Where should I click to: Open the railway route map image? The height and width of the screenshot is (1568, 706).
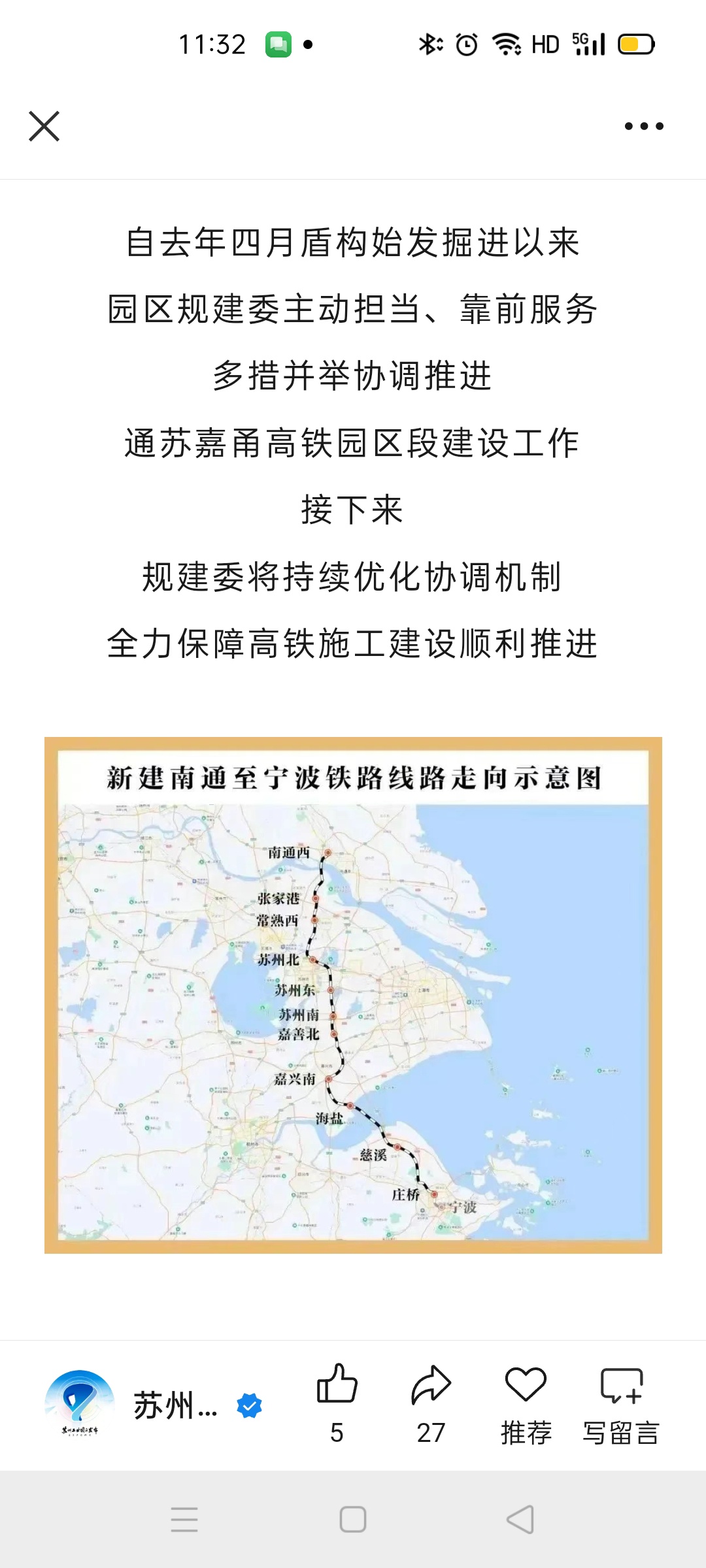(353, 995)
